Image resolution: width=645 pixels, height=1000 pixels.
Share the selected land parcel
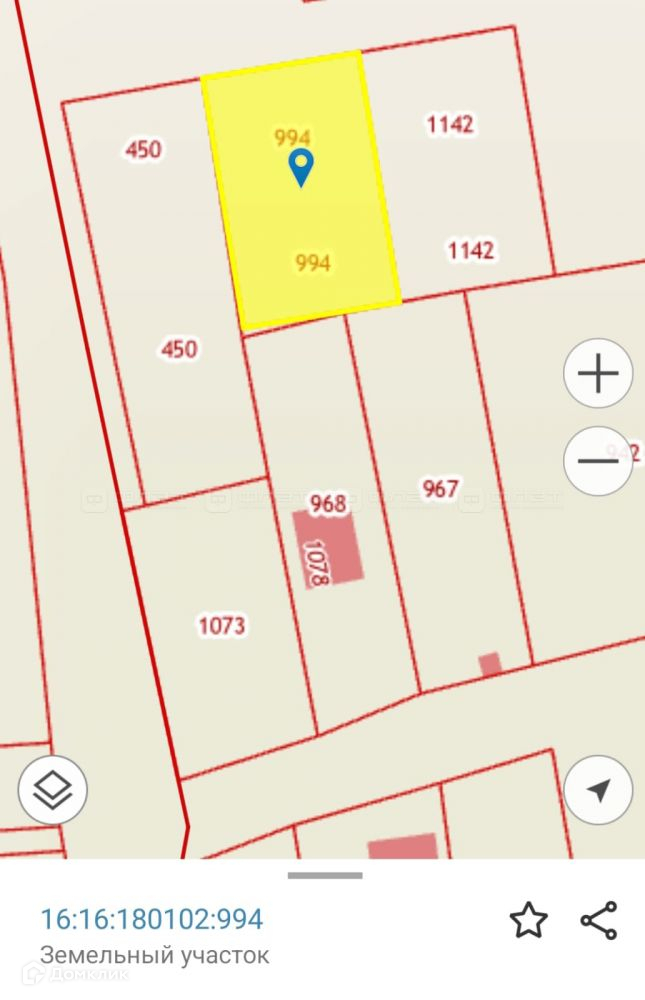click(x=598, y=920)
